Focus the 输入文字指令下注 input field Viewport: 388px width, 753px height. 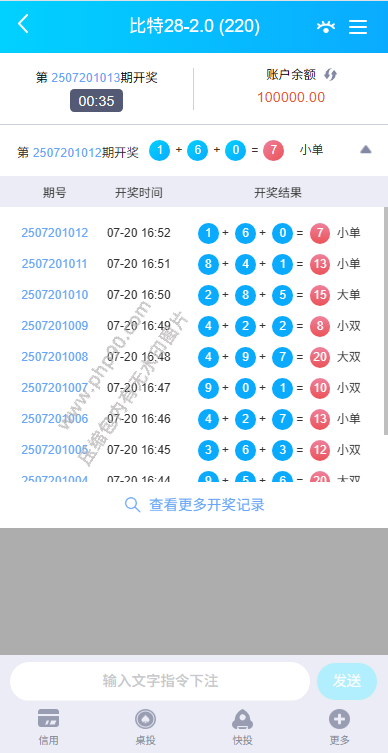pos(160,681)
